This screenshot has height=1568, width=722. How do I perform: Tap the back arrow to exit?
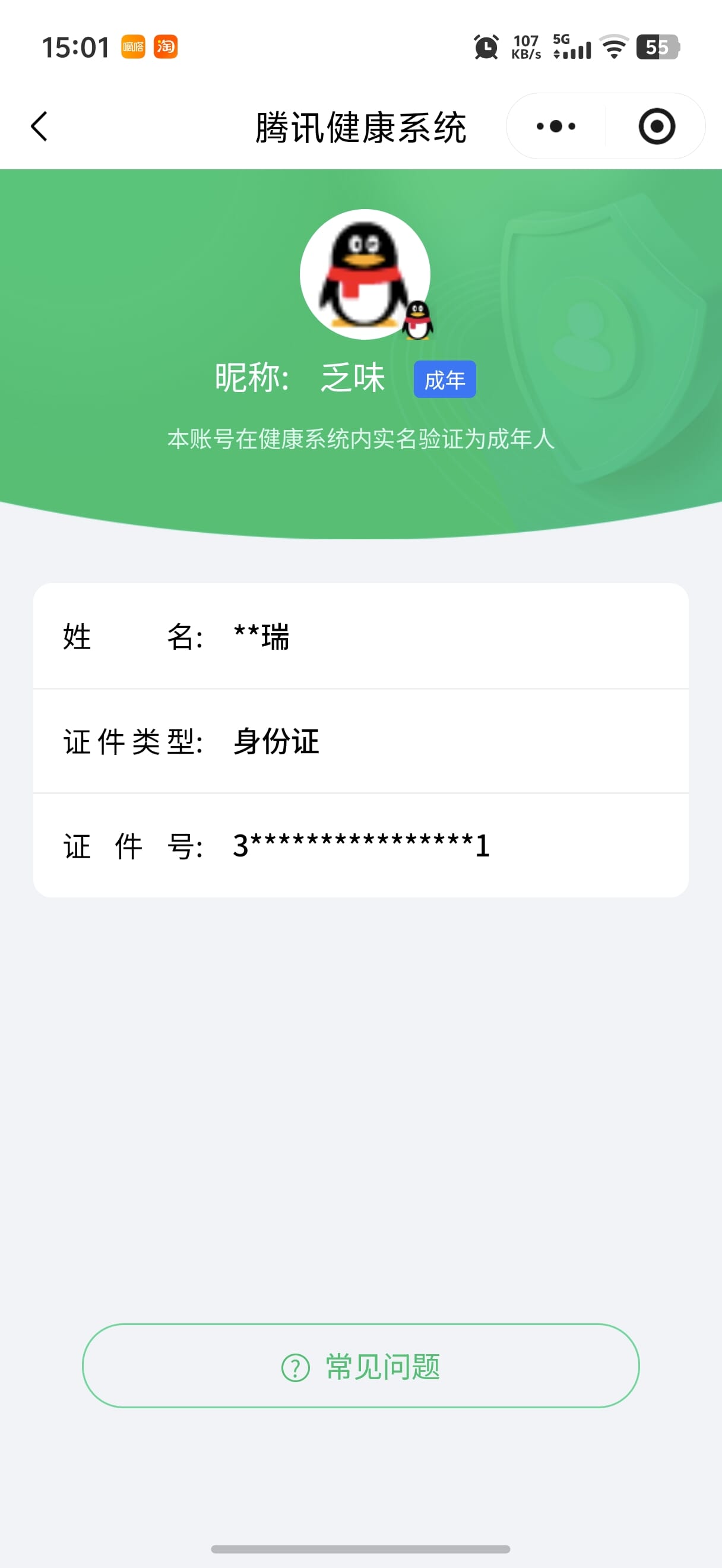39,126
